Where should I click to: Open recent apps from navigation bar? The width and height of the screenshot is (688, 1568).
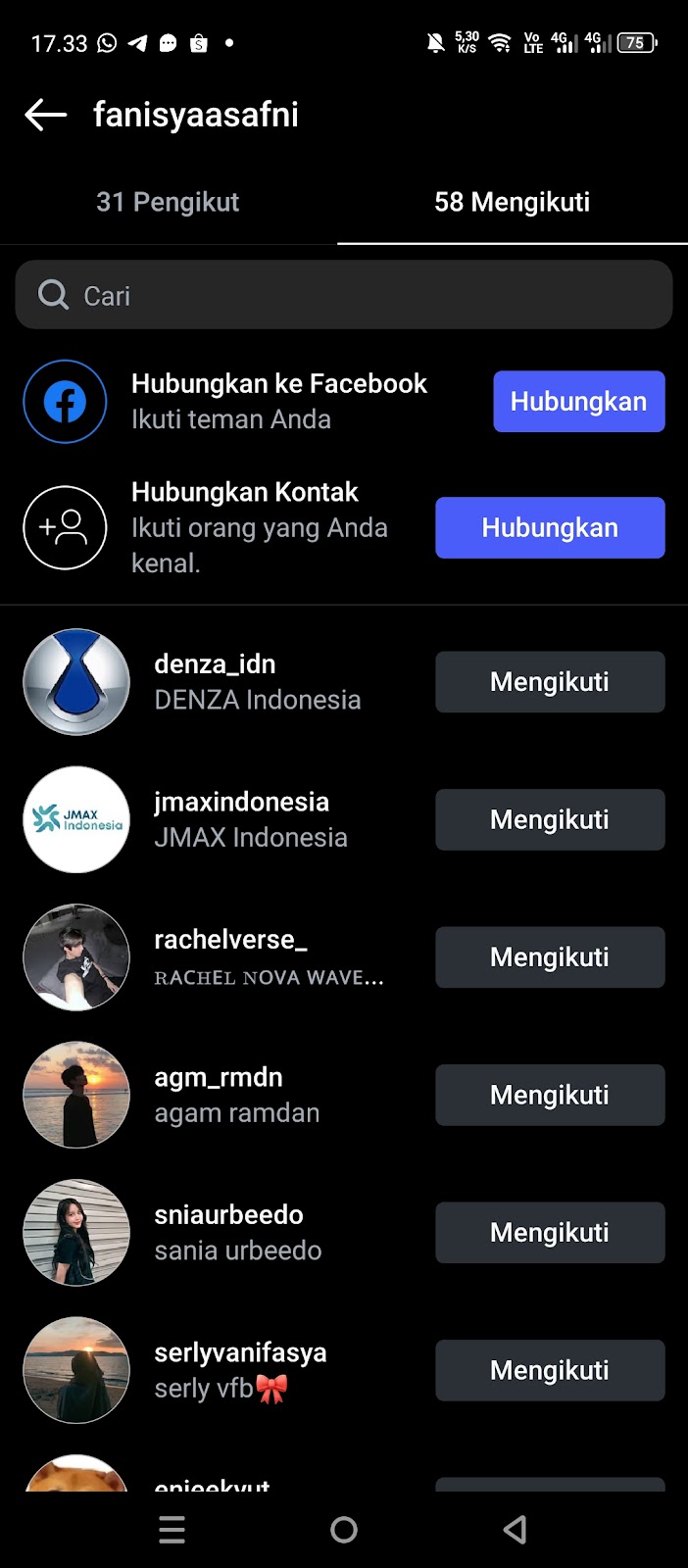(172, 1530)
